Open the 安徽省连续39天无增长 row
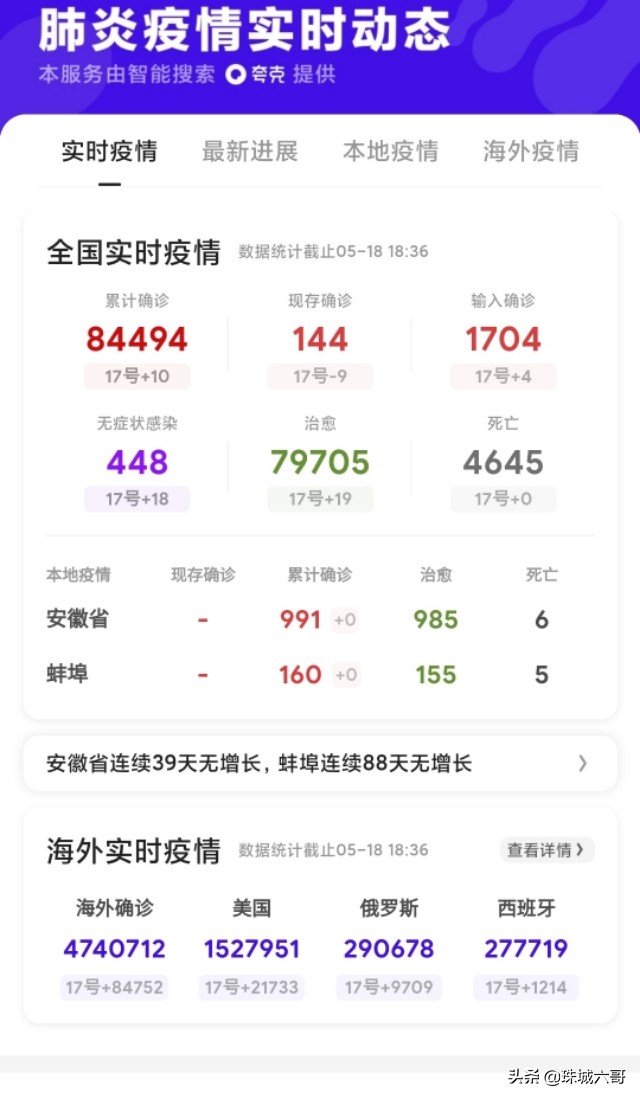This screenshot has width=640, height=1099. [320, 763]
